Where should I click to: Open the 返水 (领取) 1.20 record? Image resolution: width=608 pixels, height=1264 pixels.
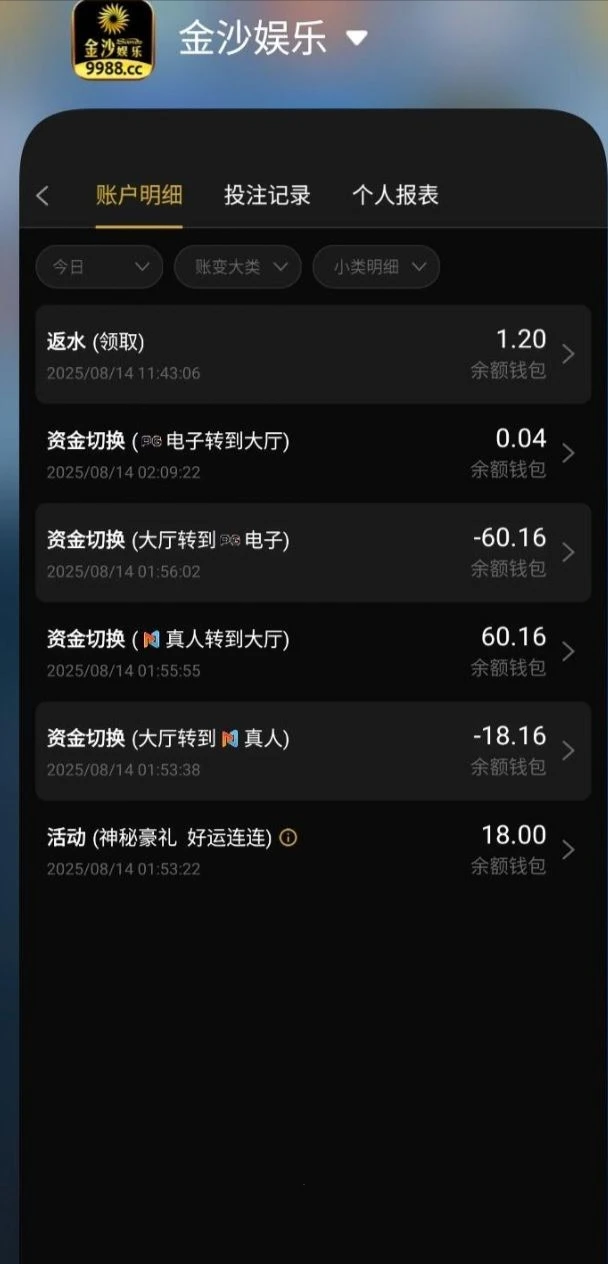click(x=313, y=354)
